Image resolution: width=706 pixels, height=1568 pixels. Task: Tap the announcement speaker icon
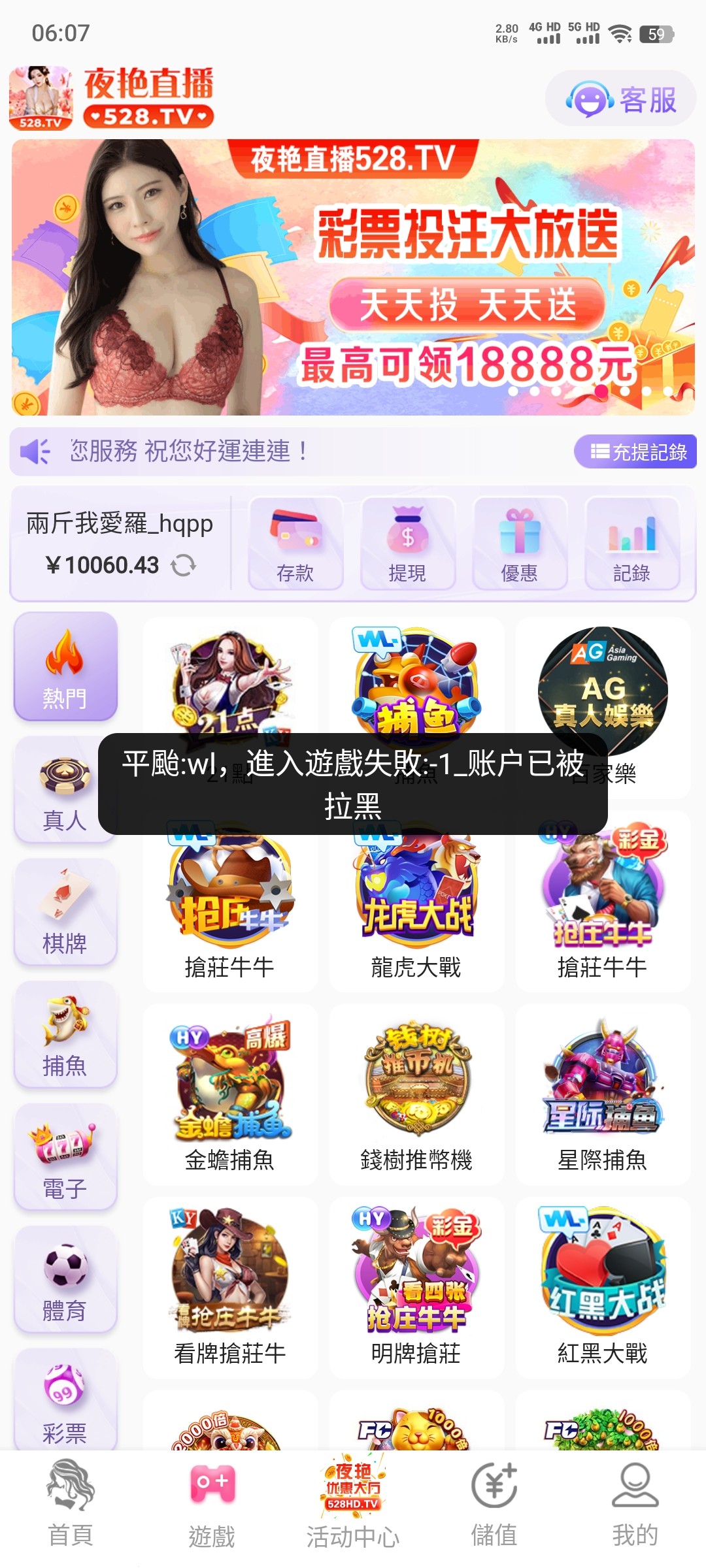[36, 451]
